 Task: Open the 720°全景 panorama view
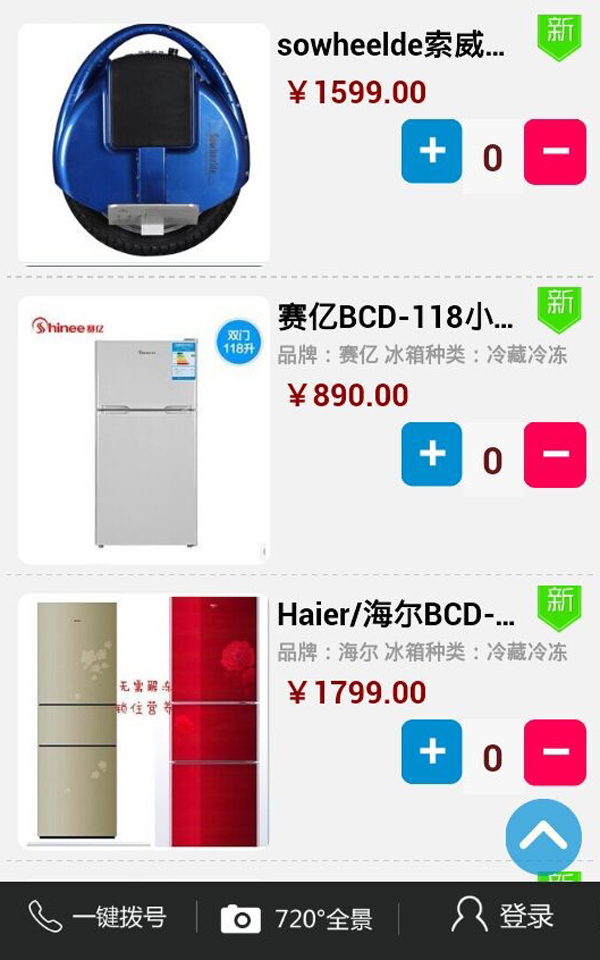(x=297, y=919)
